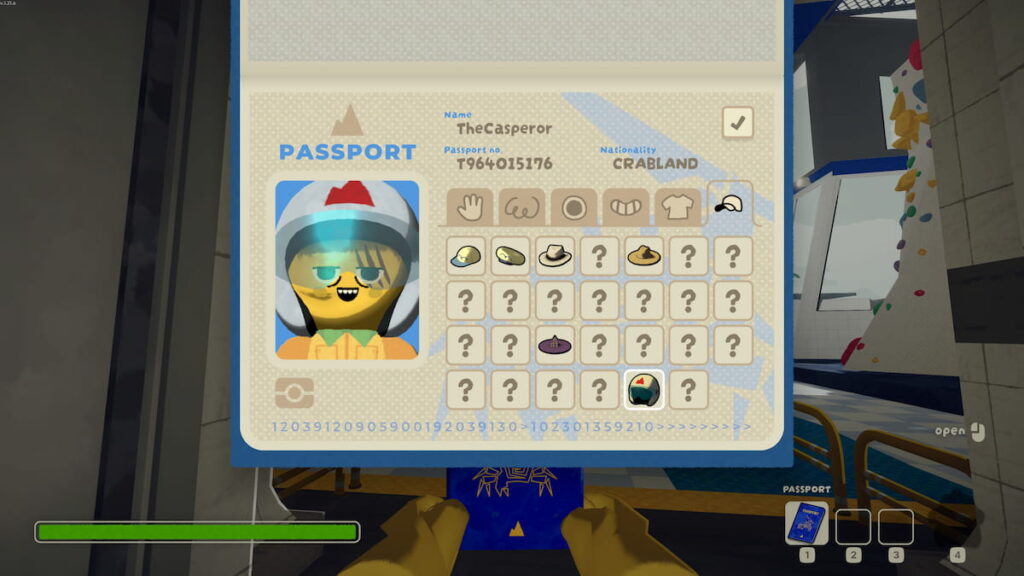This screenshot has height=576, width=1024.
Task: Select empty inventory slot 2
Action: pos(852,526)
